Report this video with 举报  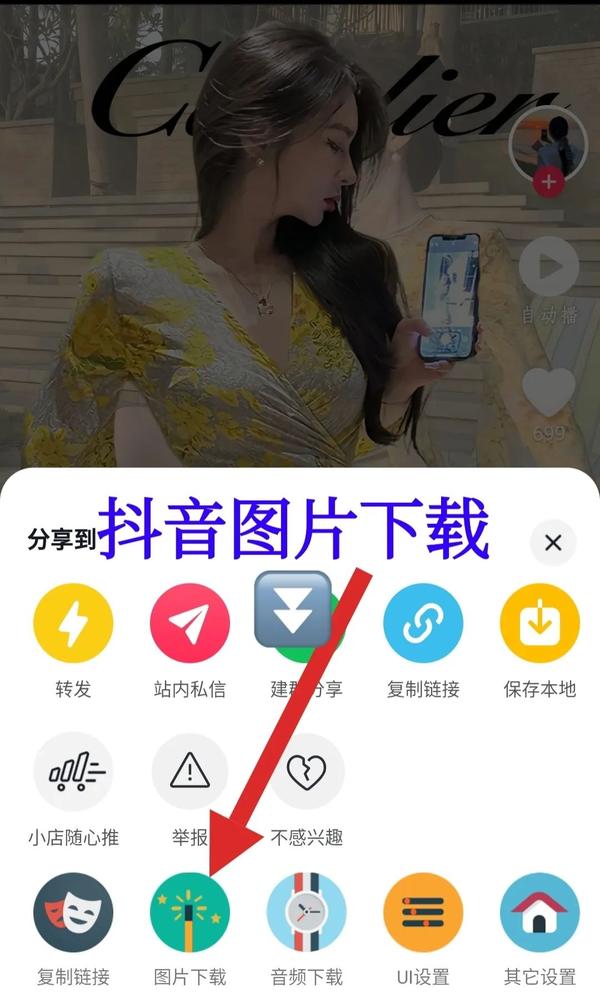(189, 772)
